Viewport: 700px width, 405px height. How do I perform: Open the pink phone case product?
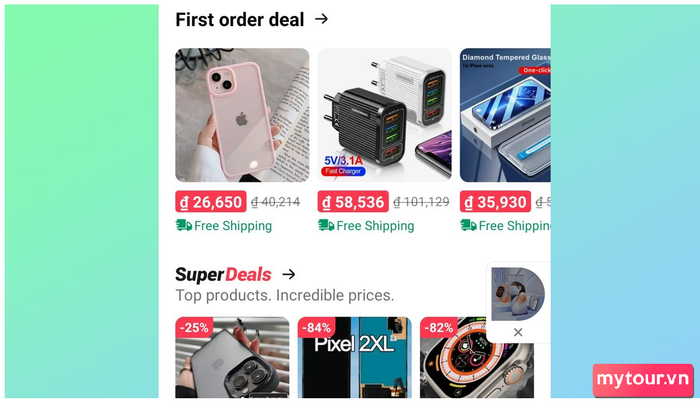click(x=242, y=115)
